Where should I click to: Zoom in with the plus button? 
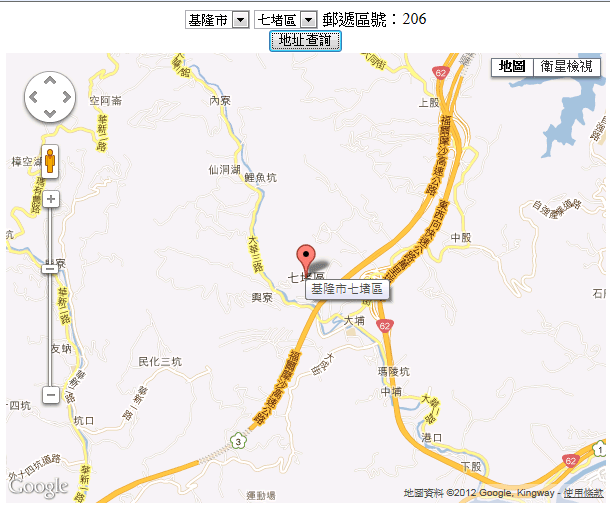click(50, 199)
